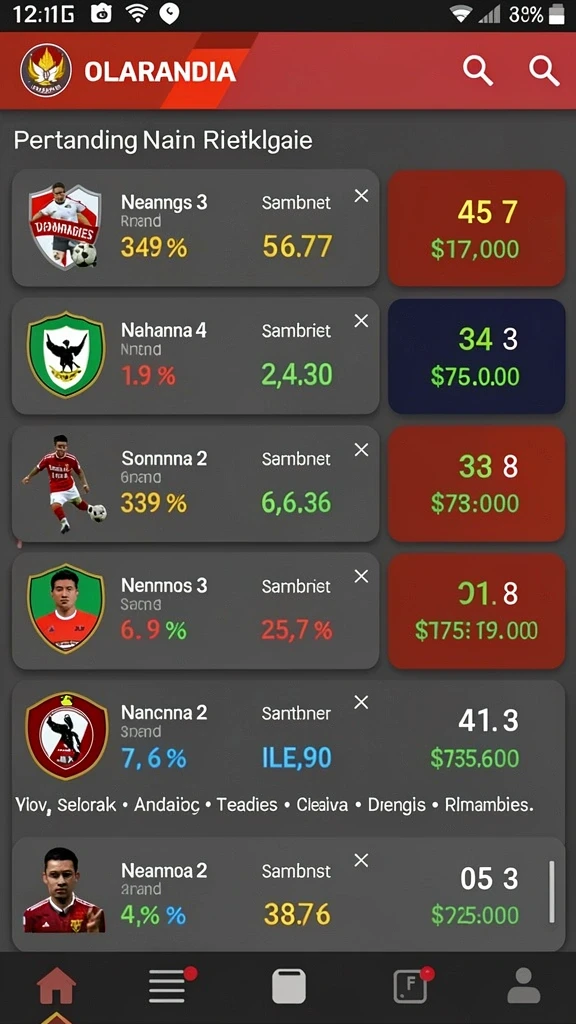The image size is (576, 1024).
Task: Open the F tab with notification badge
Action: pyautogui.click(x=412, y=985)
